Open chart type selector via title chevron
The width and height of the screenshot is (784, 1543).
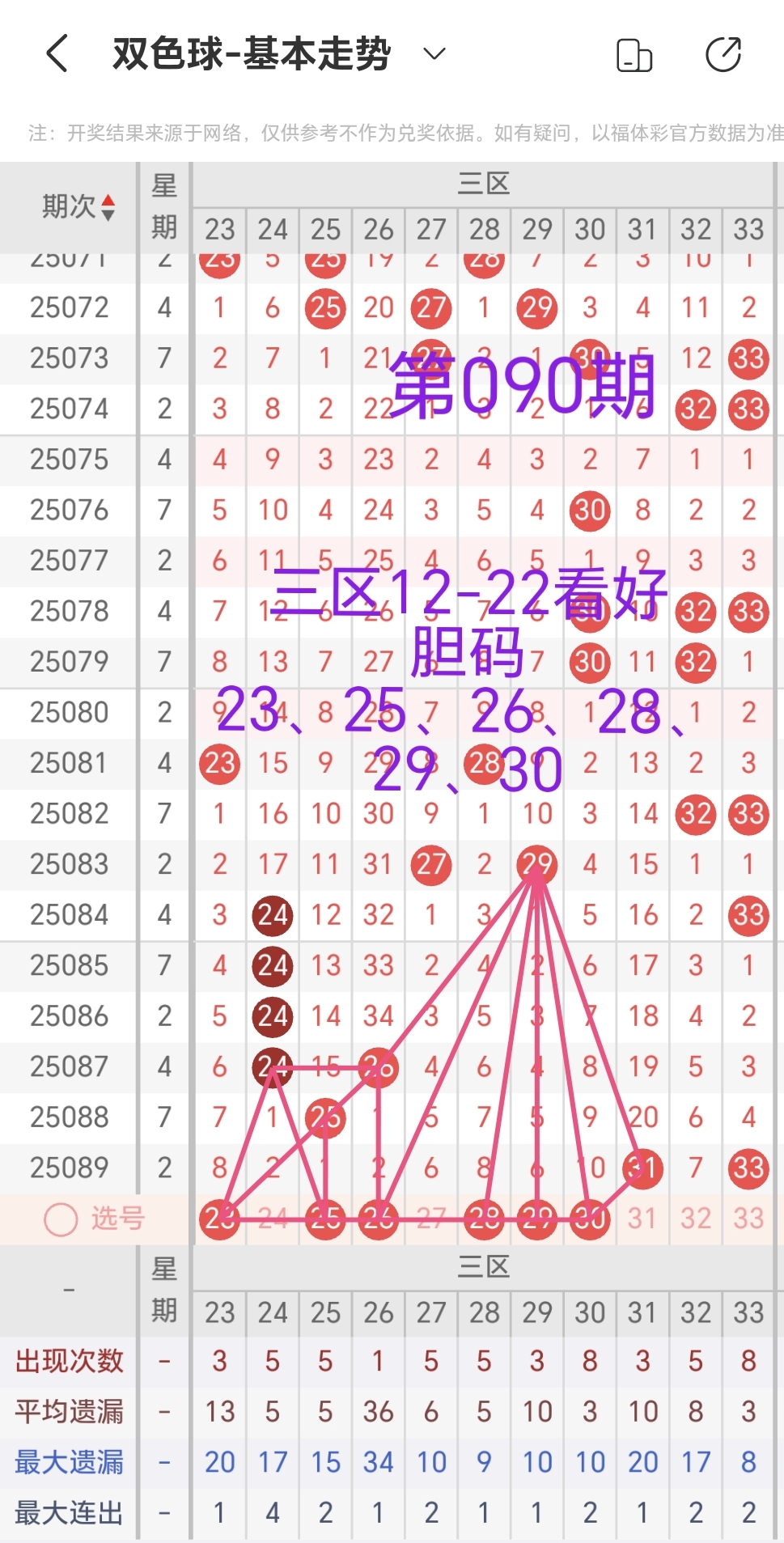433,53
